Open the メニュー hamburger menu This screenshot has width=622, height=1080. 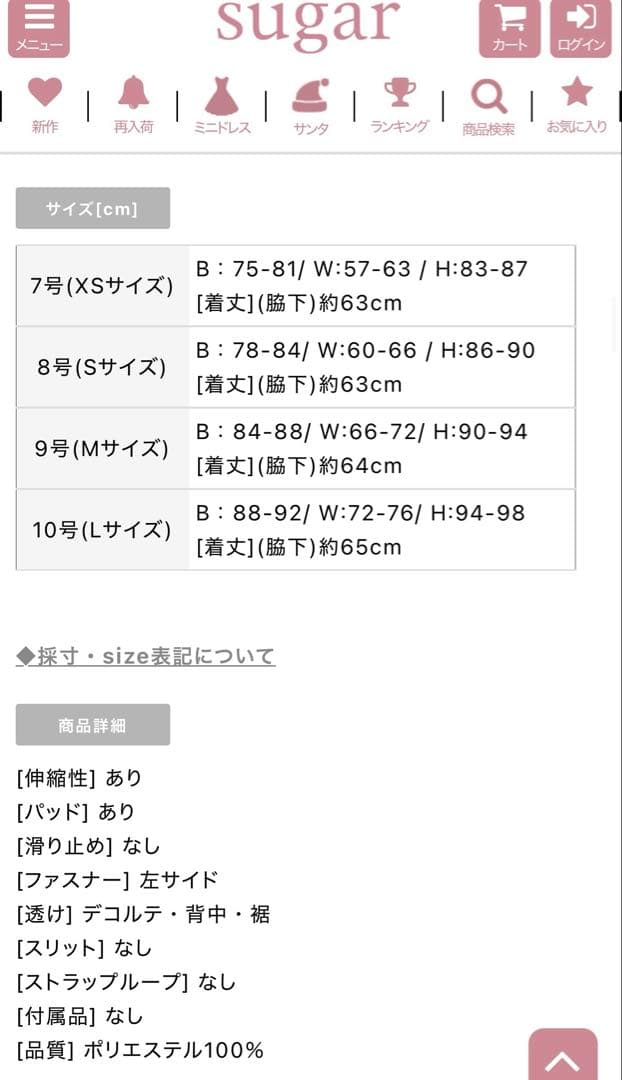(x=39, y=27)
